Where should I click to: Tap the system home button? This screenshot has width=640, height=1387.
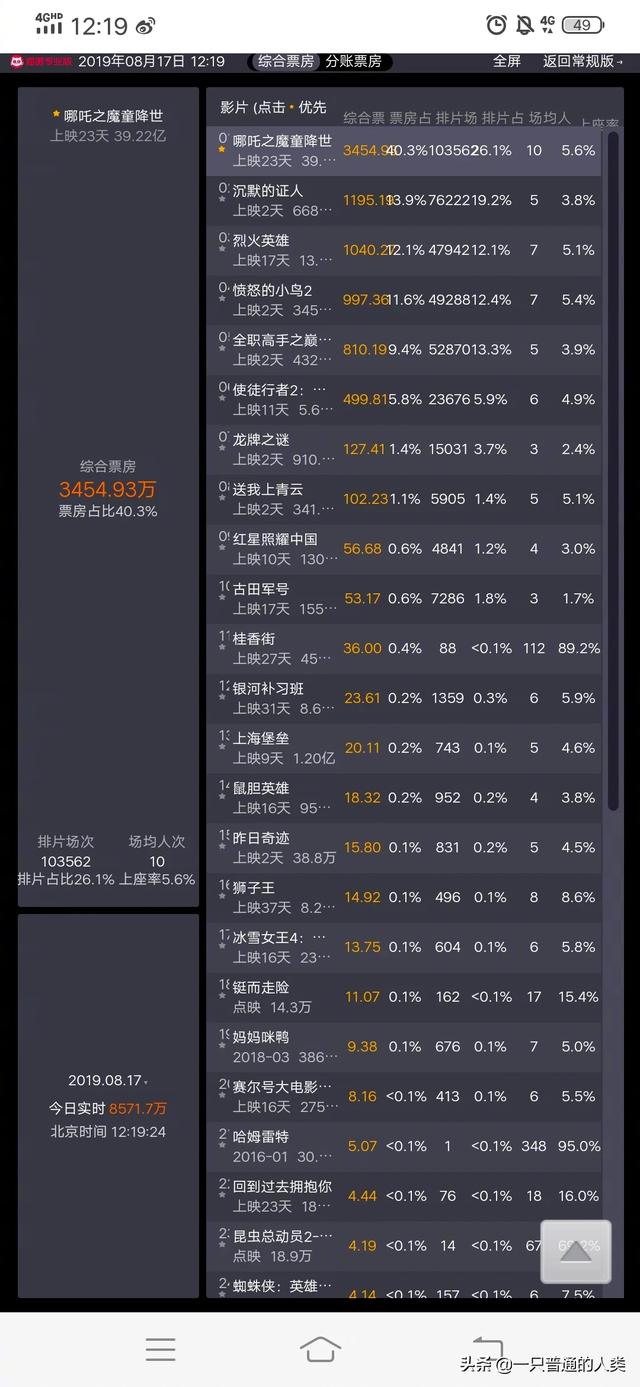click(x=320, y=1349)
